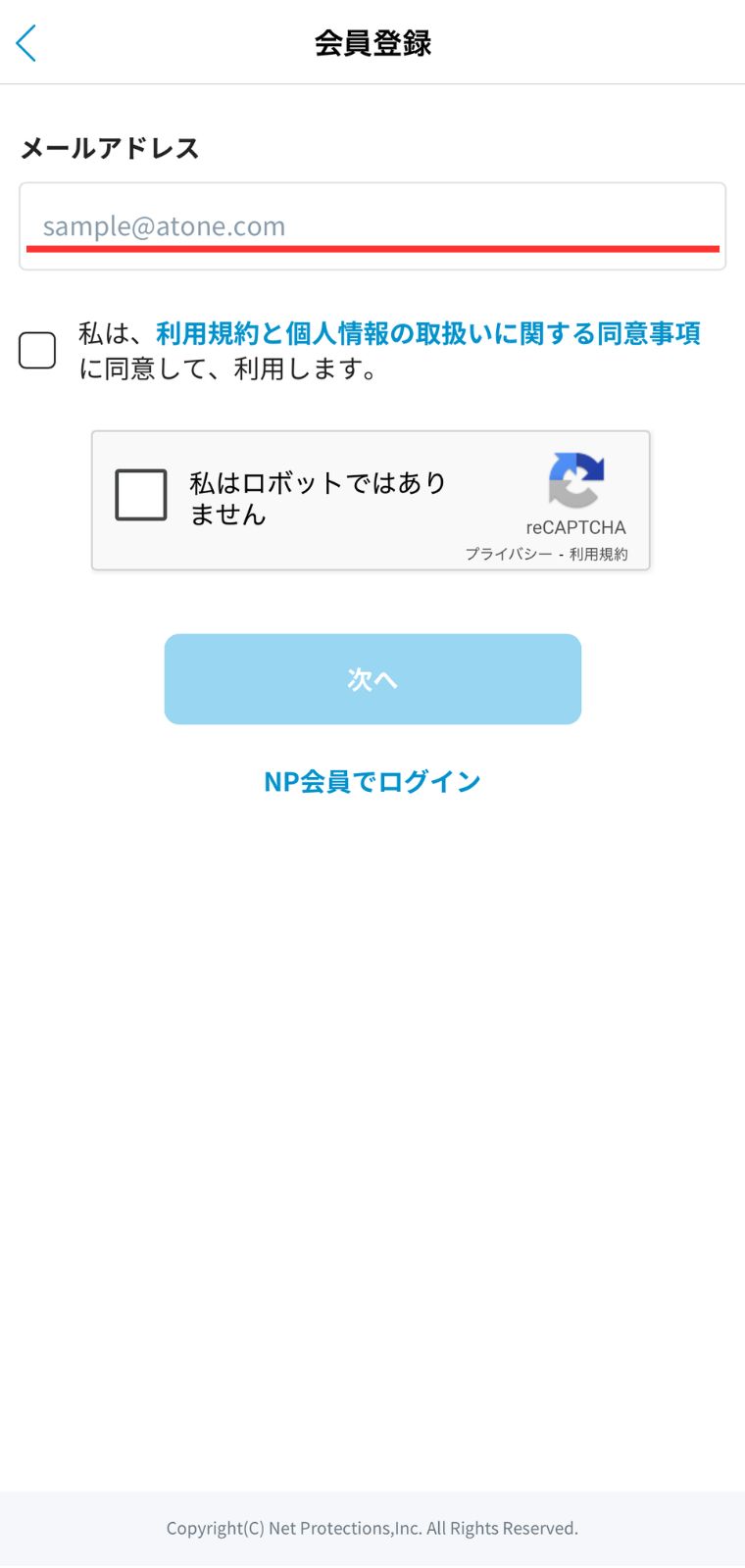Viewport: 745px width, 1568px height.
Task: Tick the reCAPTCHA 私はロボットではありません box
Action: pyautogui.click(x=141, y=494)
